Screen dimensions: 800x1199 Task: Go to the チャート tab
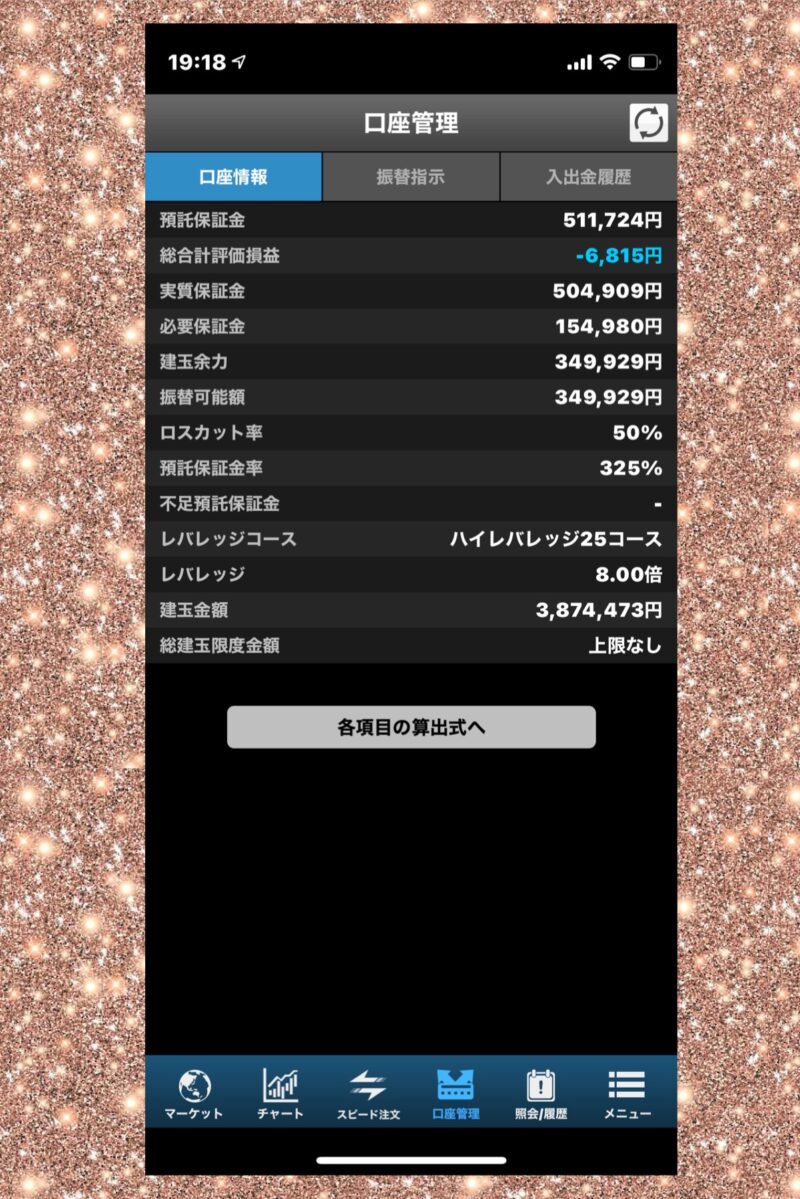[280, 1093]
